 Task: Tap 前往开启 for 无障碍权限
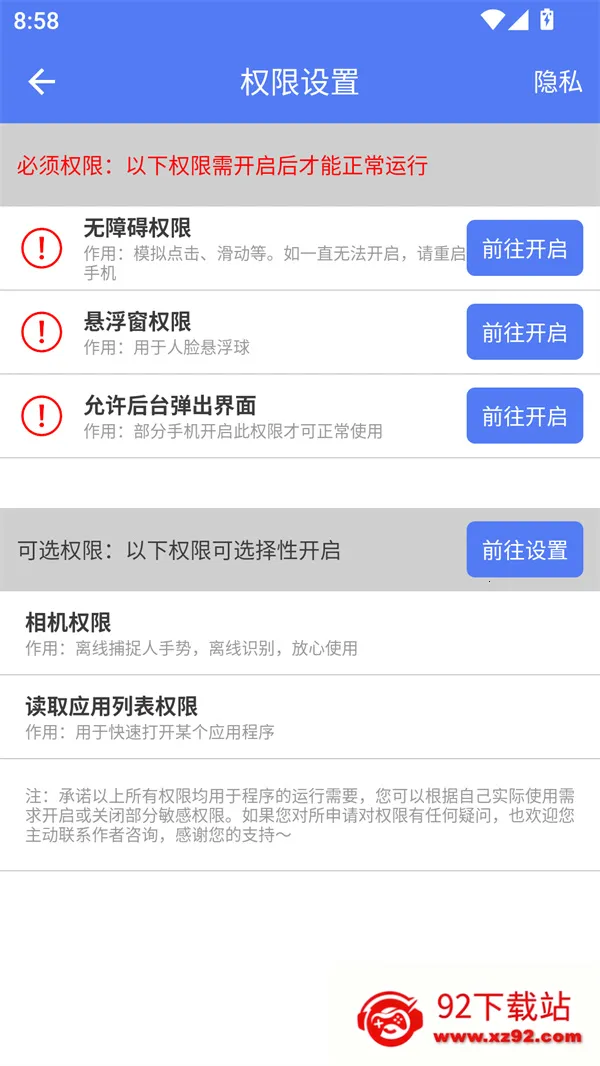click(525, 248)
